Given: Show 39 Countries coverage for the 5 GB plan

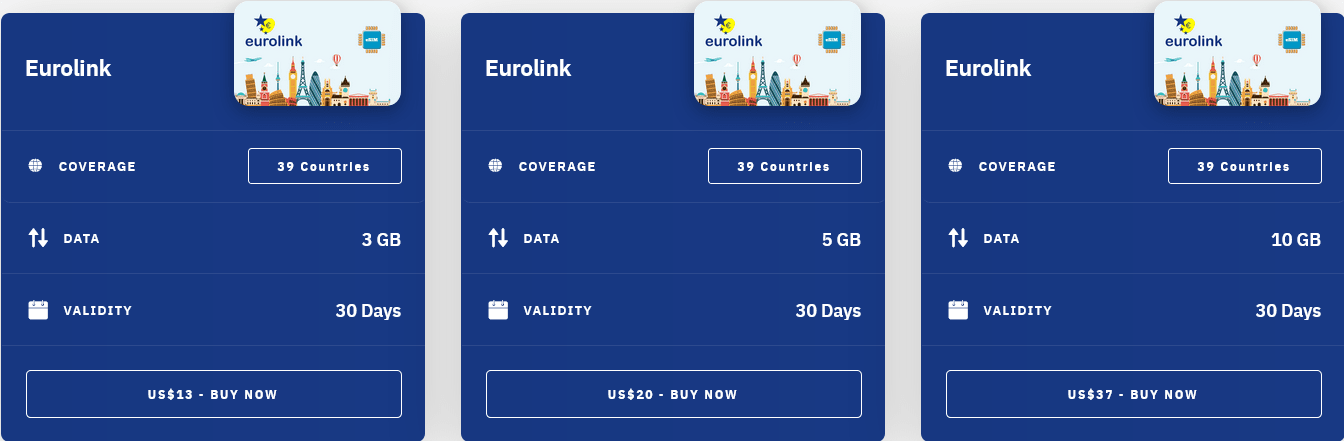Looking at the screenshot, I should [784, 166].
